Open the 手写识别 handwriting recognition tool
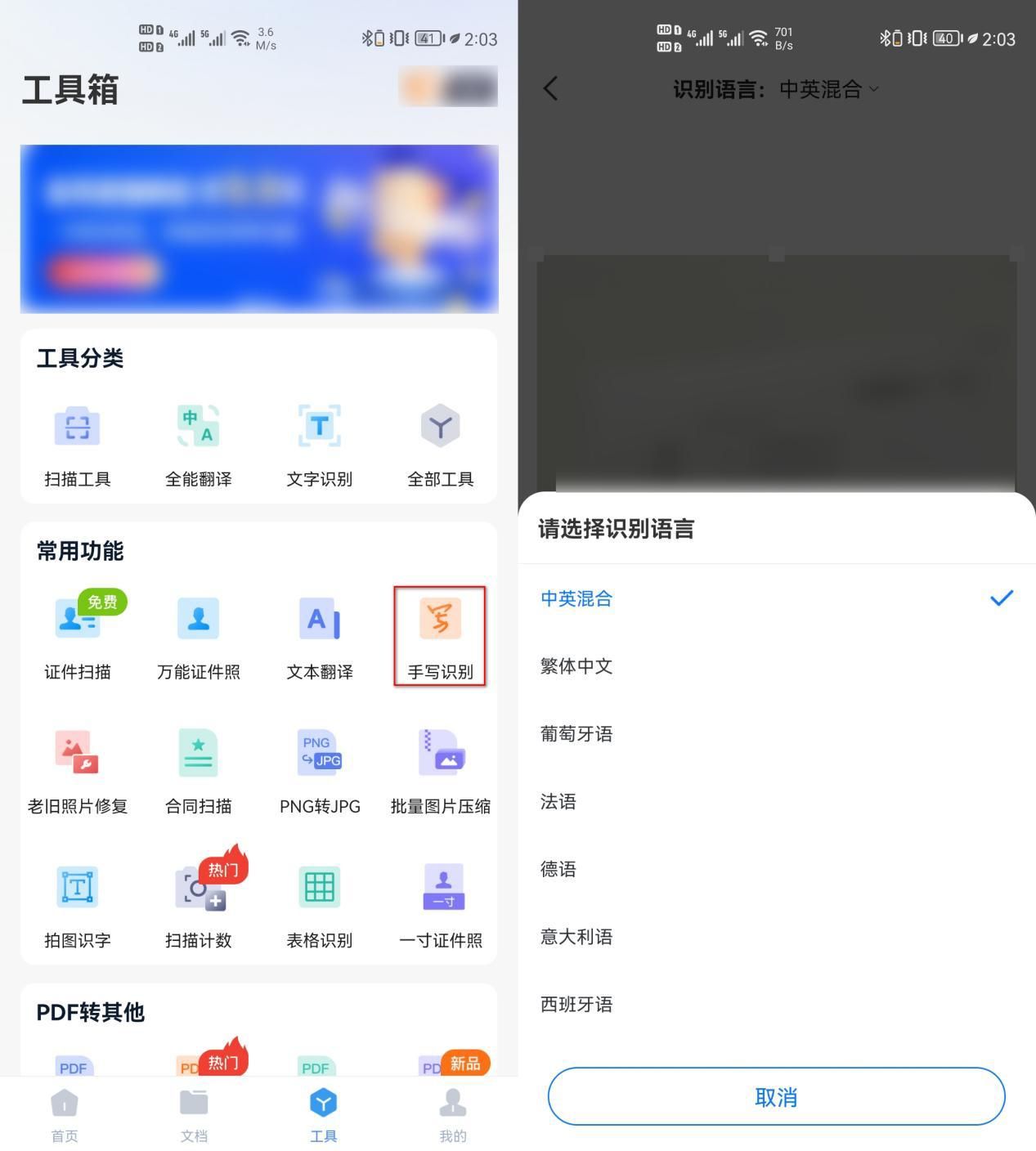This screenshot has width=1036, height=1151. click(440, 635)
